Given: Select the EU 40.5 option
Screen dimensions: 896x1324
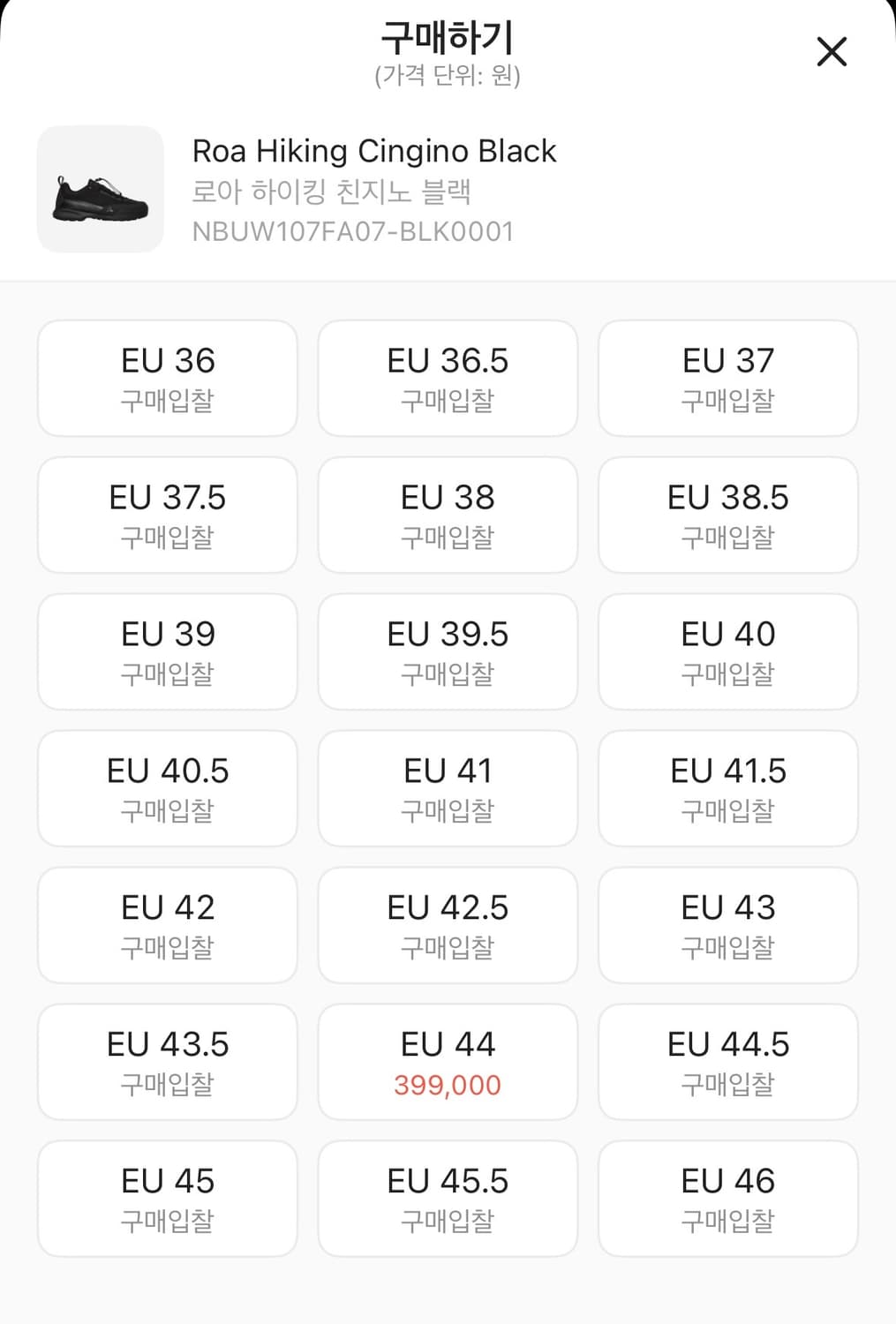Looking at the screenshot, I should (168, 789).
